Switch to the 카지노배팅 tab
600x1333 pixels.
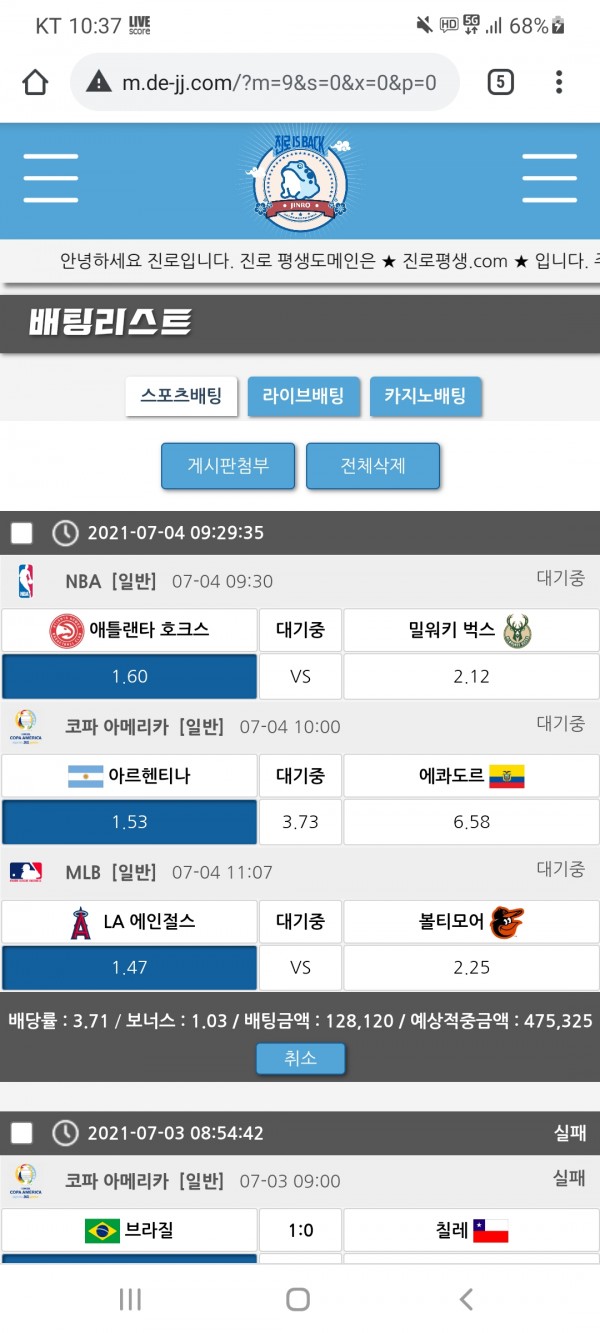[x=425, y=396]
